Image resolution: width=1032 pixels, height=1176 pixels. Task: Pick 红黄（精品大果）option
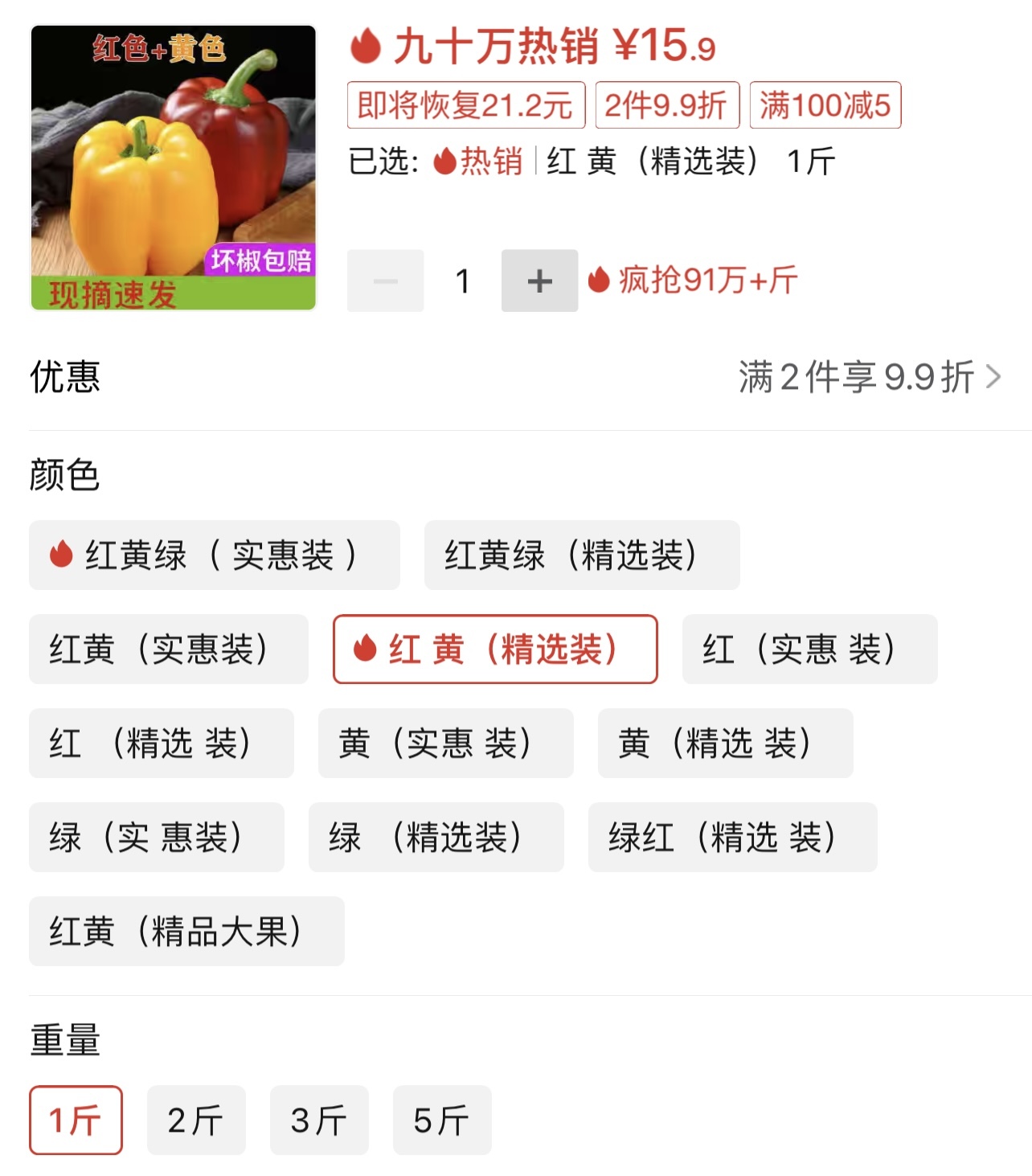pyautogui.click(x=186, y=932)
